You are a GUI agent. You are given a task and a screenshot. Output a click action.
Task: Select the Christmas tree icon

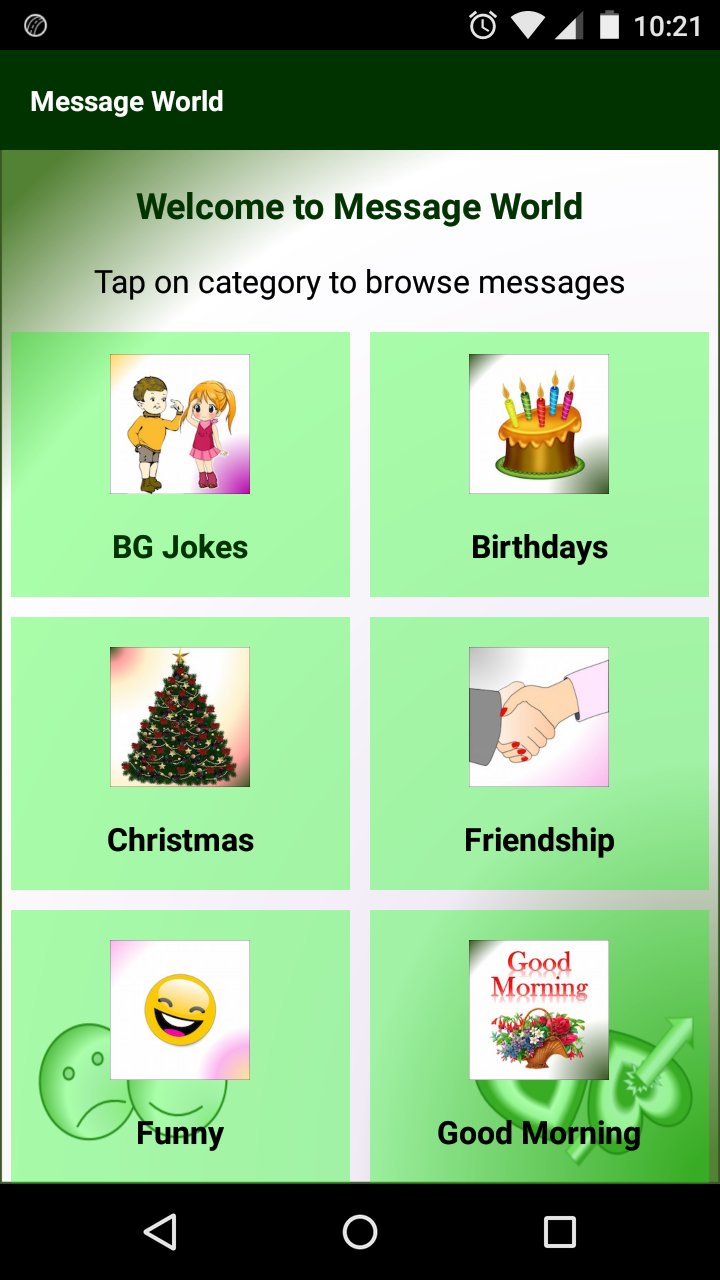tap(180, 716)
